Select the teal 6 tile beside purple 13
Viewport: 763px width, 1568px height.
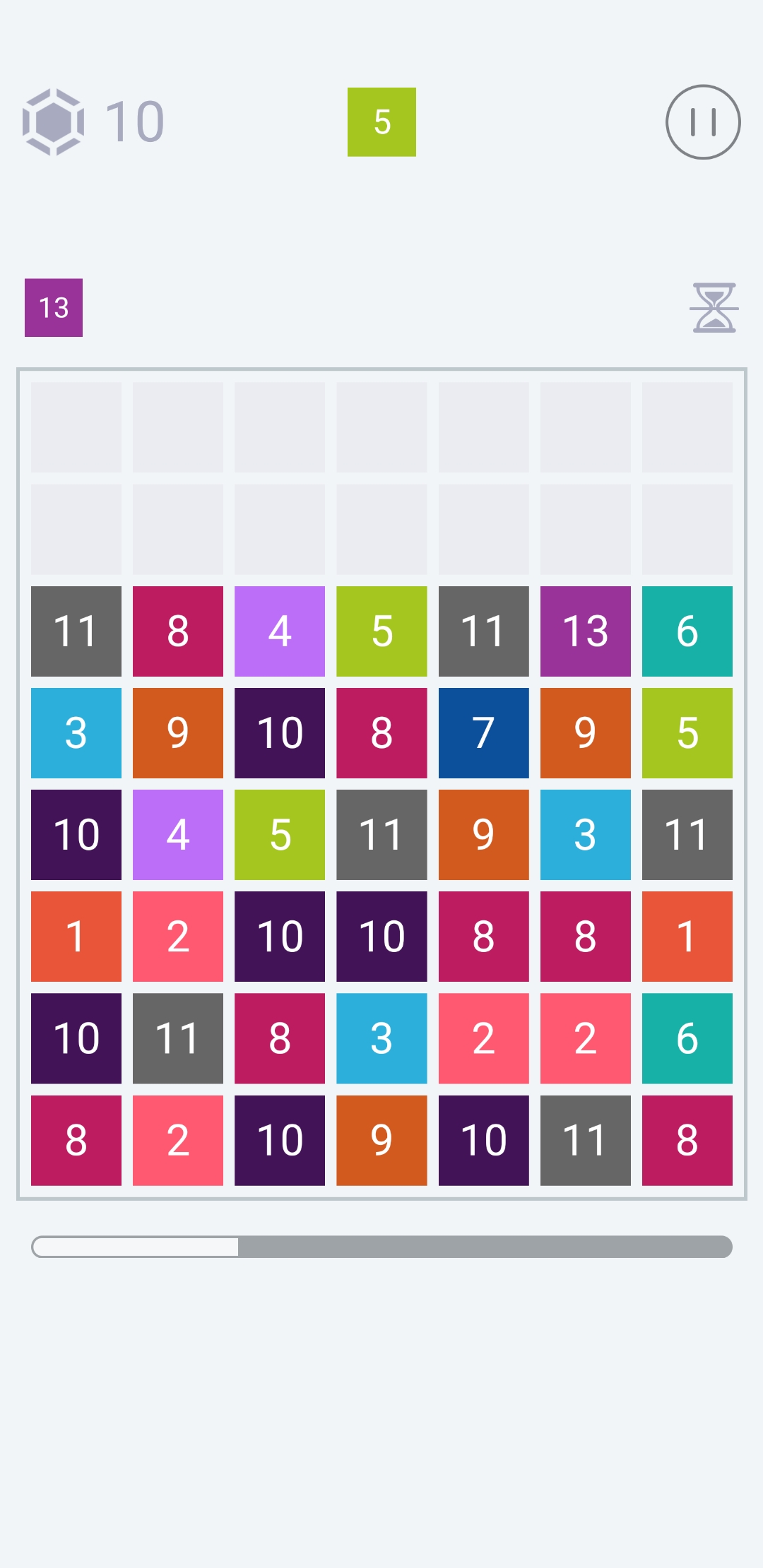pos(687,631)
